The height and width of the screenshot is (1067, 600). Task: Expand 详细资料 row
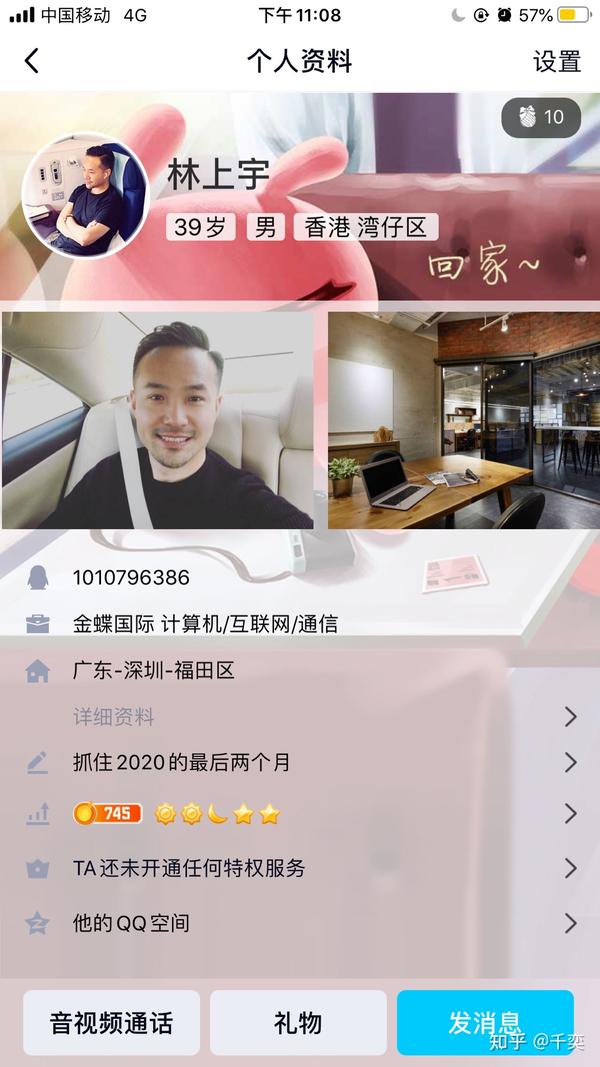(300, 717)
